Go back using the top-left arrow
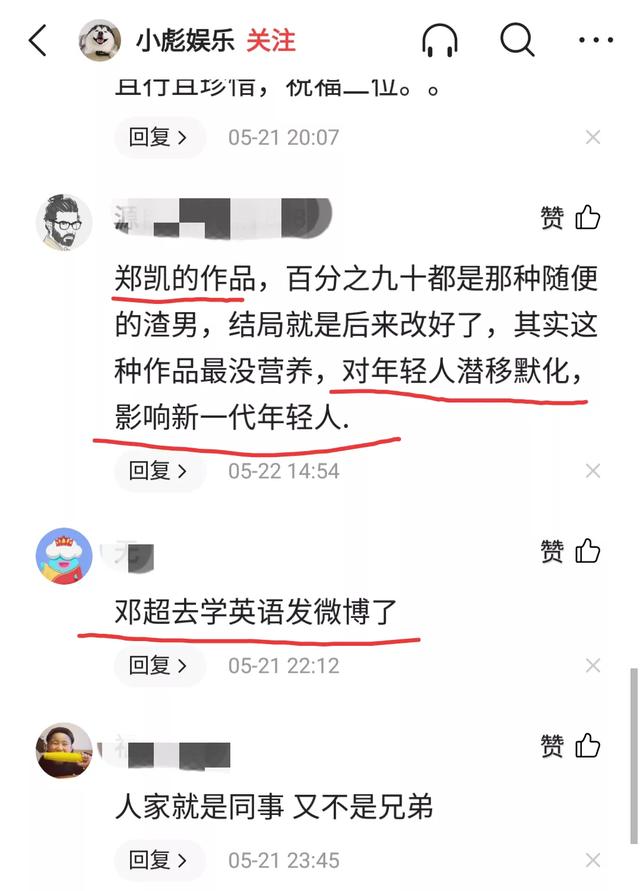The image size is (640, 891). coord(38,41)
